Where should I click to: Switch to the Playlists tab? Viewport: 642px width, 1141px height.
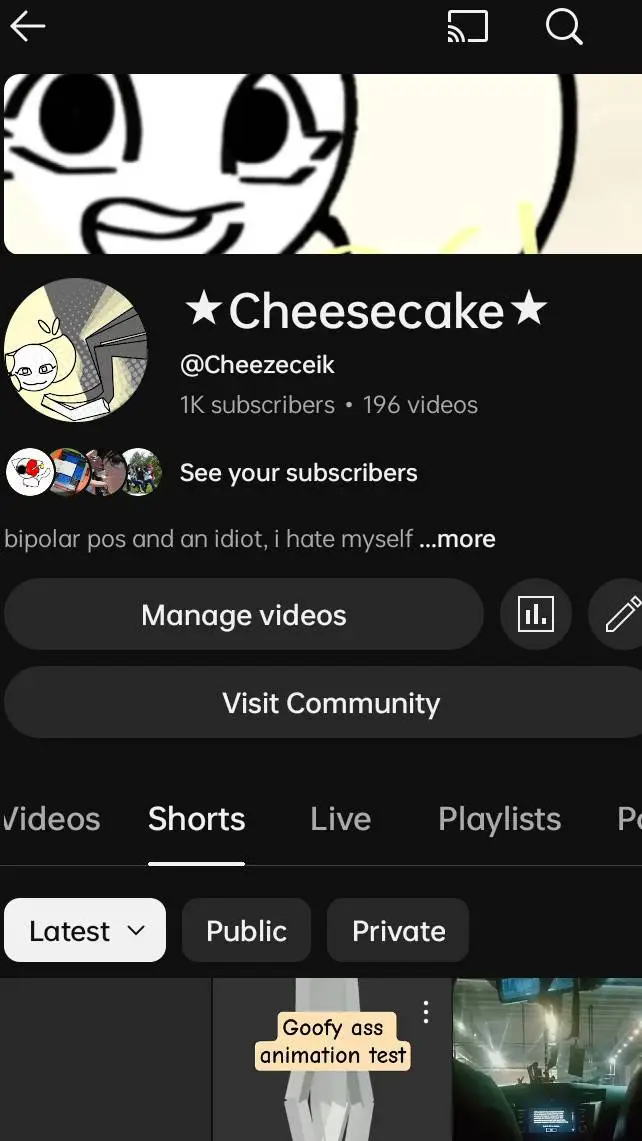(499, 819)
